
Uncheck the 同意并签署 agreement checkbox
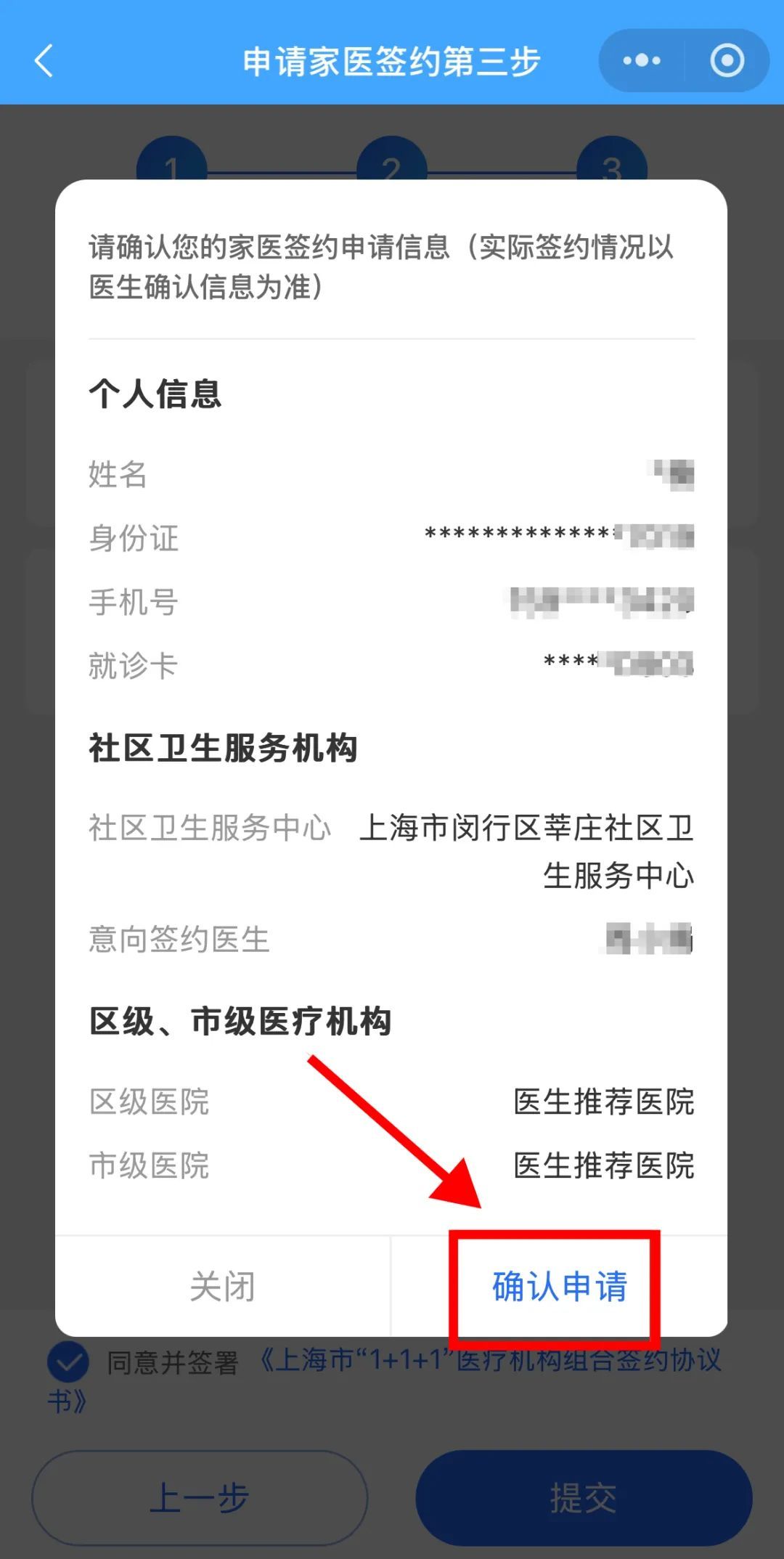pyautogui.click(x=68, y=1363)
